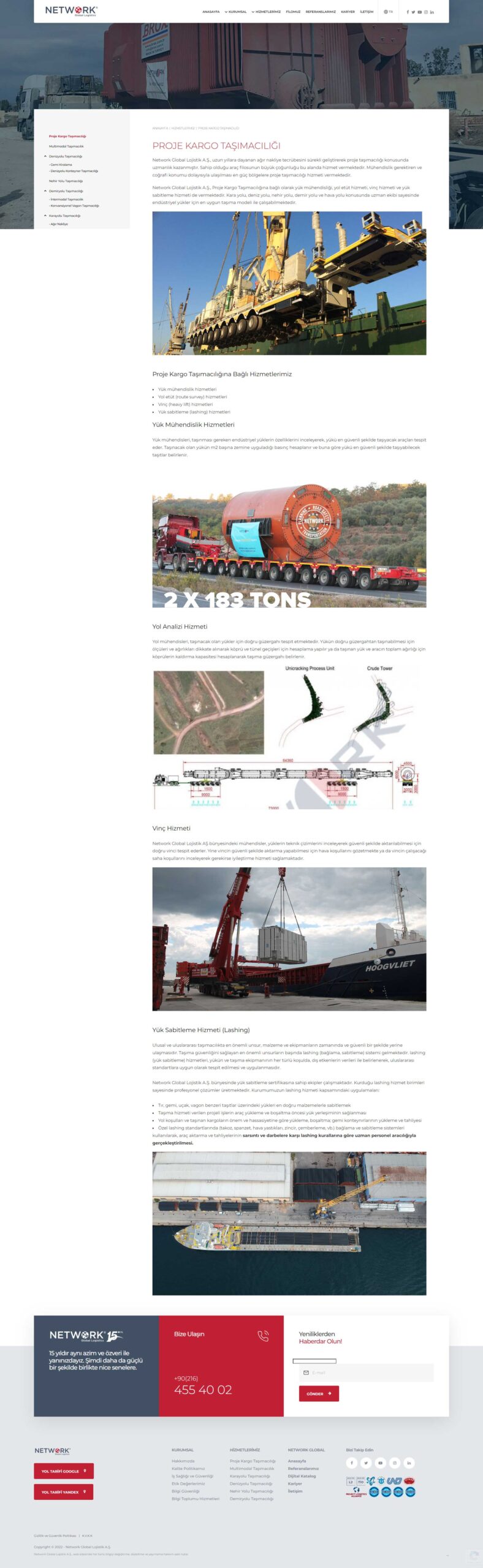
Task: Open REFERANSLARIMIZ in the top menu
Action: pos(321,12)
